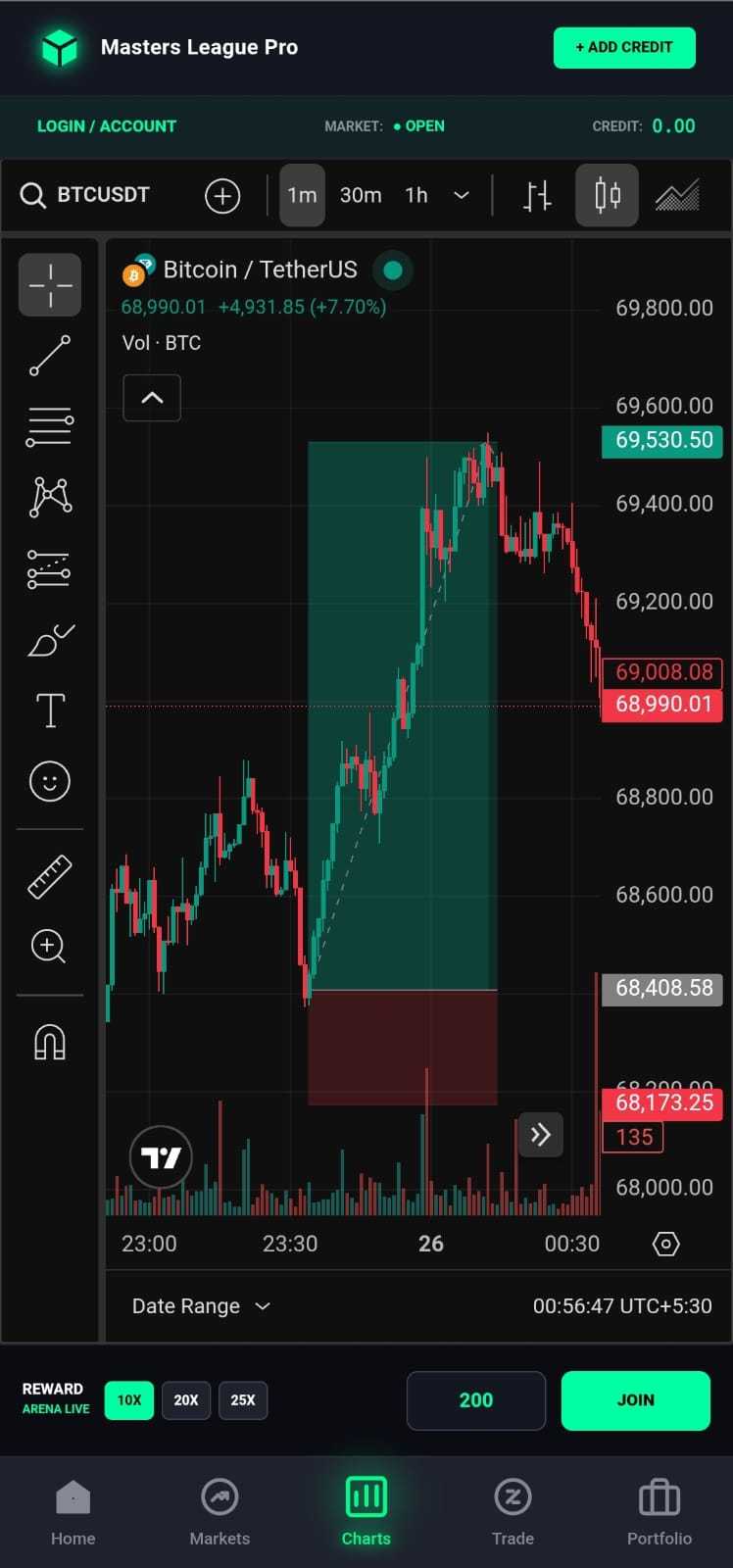Expand the timeframe dropdown arrow
Screen dimensions: 733x1568
[462, 195]
